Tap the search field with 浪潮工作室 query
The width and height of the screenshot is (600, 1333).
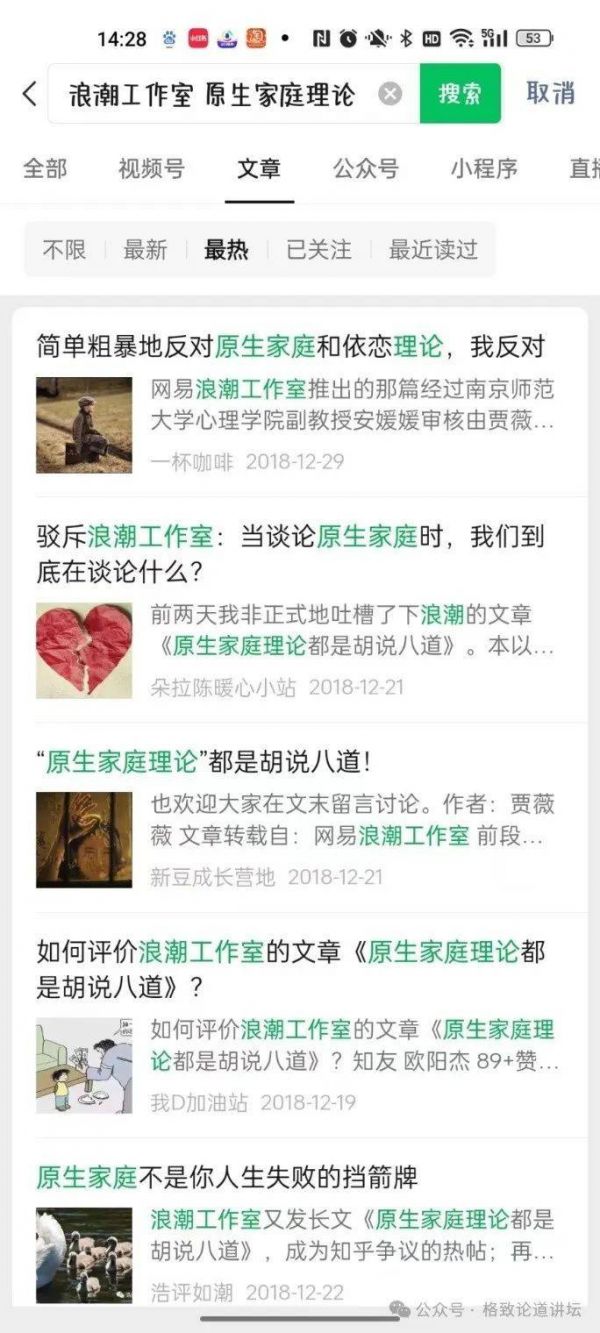point(233,94)
